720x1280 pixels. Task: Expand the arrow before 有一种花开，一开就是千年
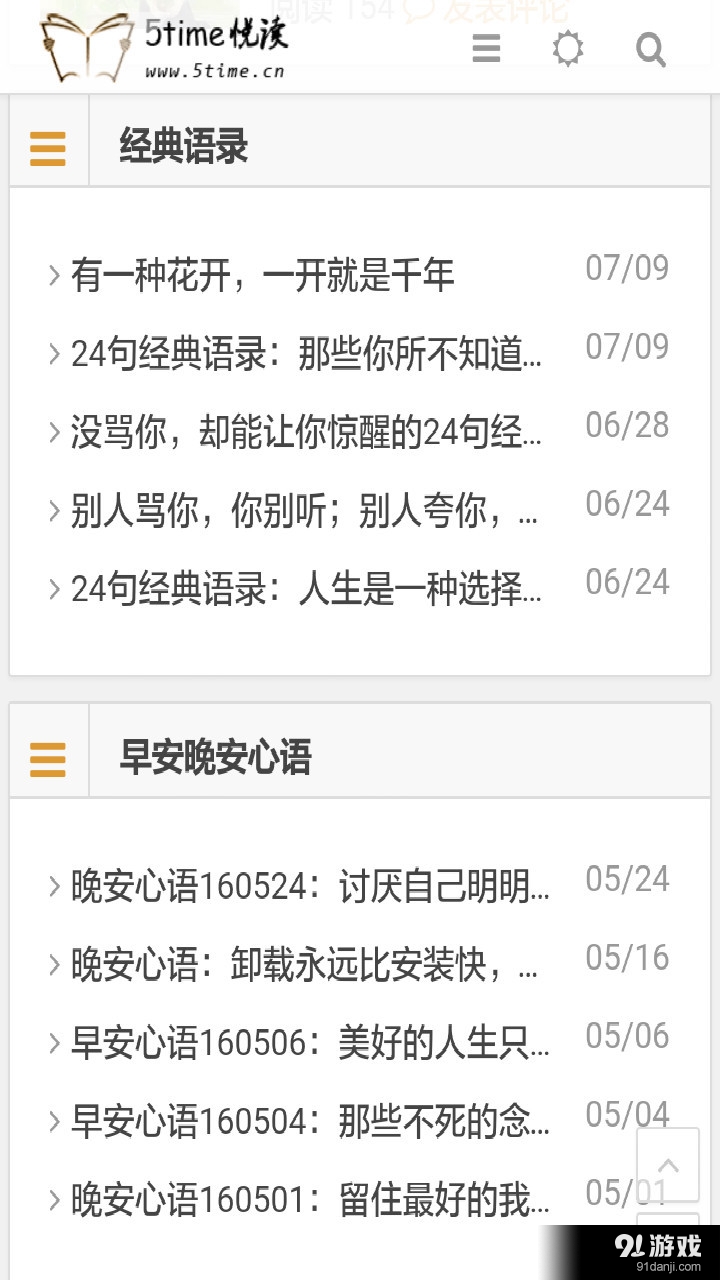click(53, 276)
